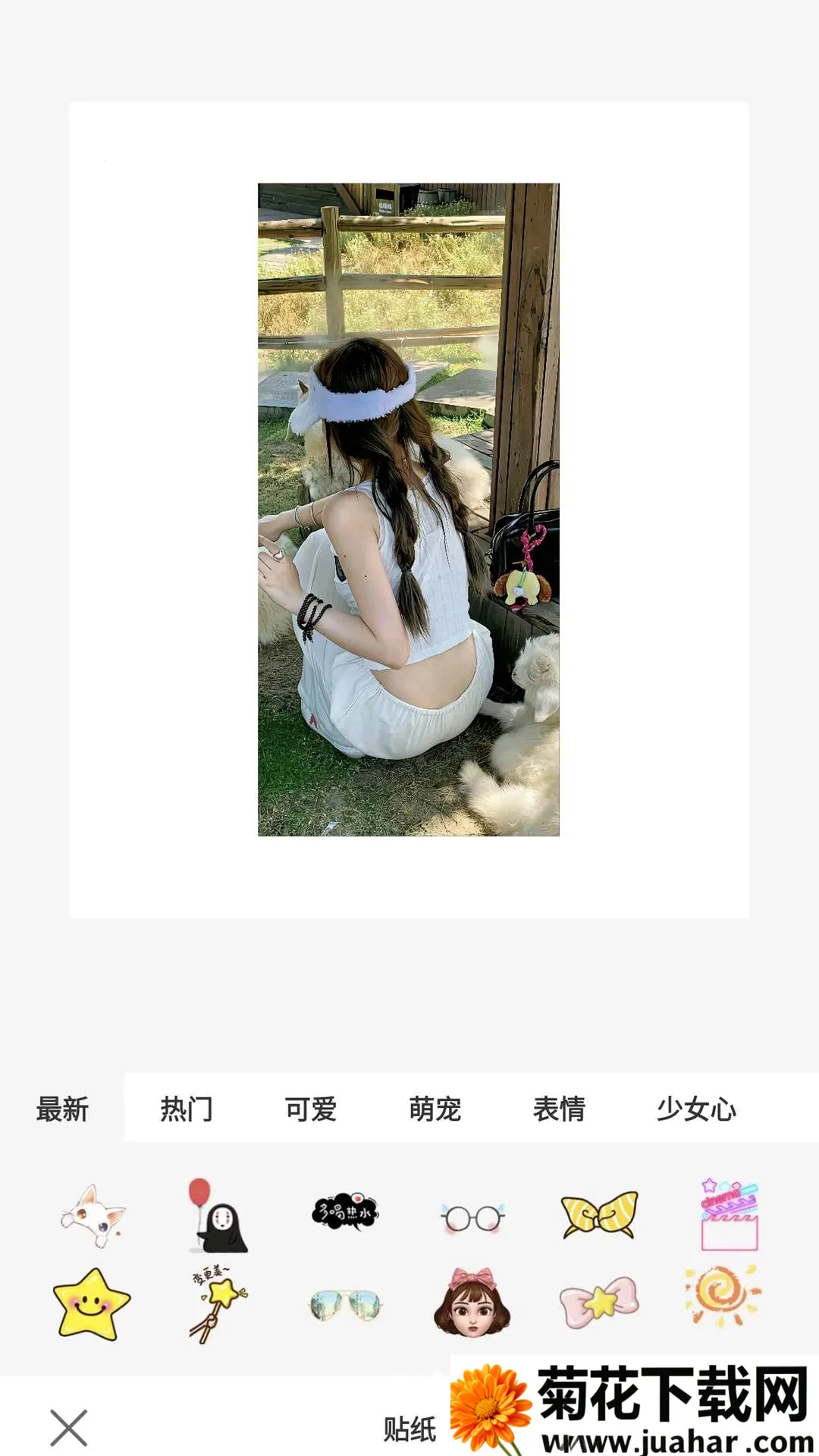The height and width of the screenshot is (1456, 819).
Task: Switch to the 可爱 sticker tab
Action: tap(311, 1109)
